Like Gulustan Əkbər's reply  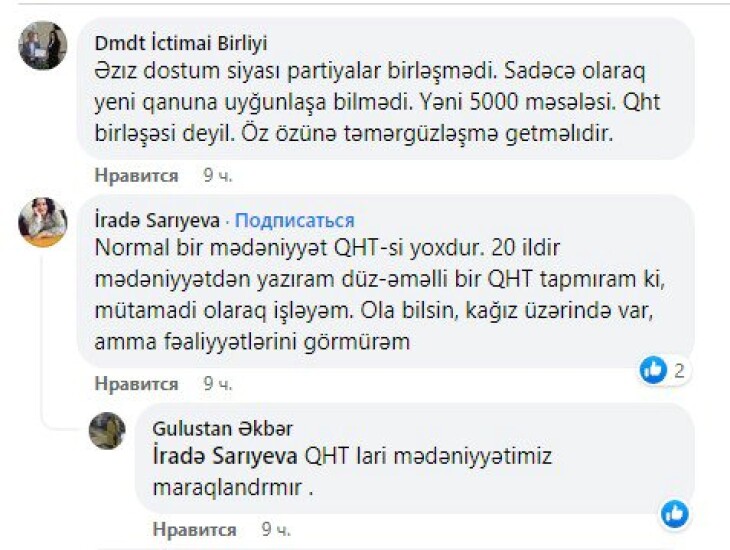[x=194, y=529]
